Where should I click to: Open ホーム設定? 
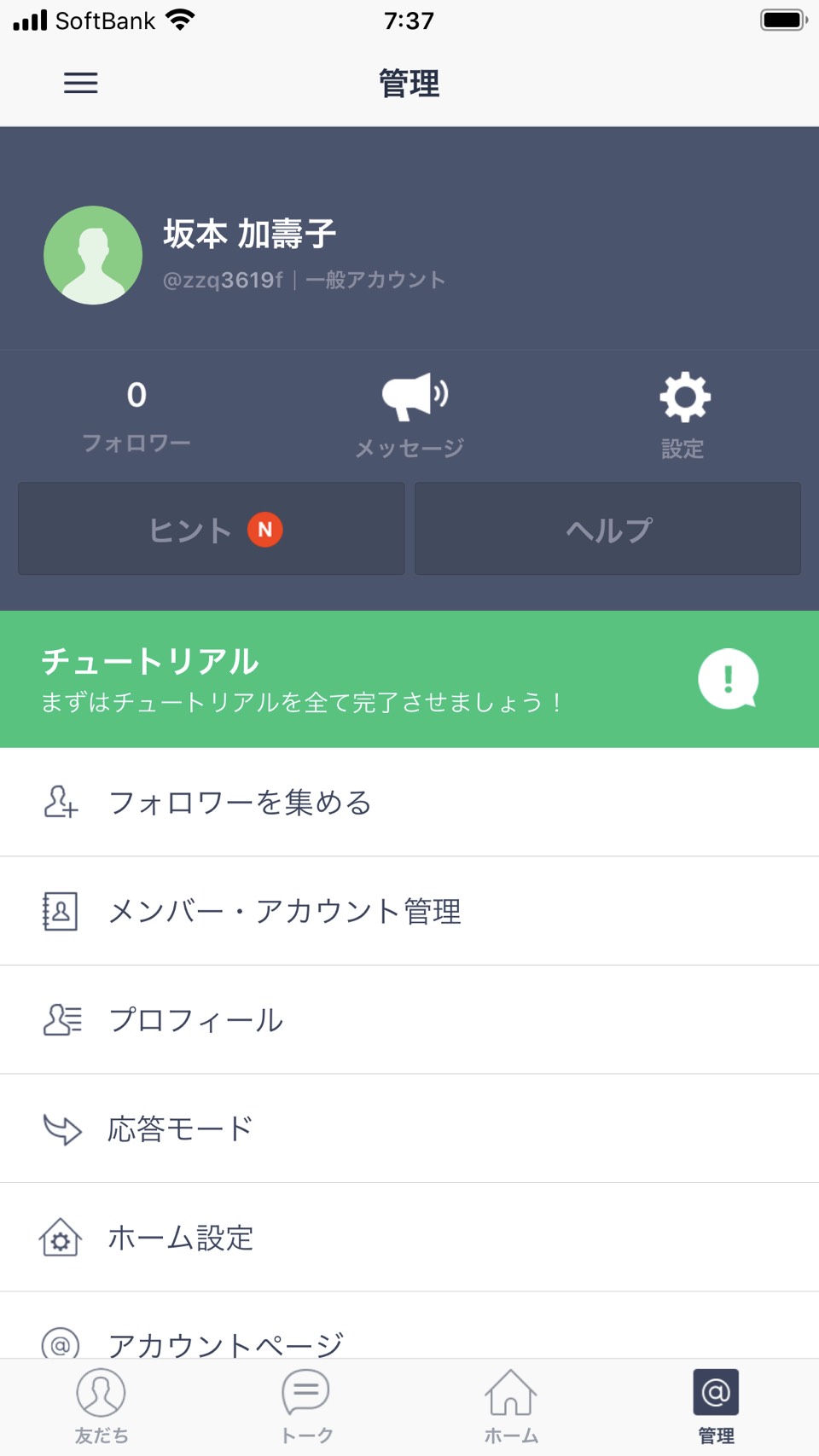409,1238
